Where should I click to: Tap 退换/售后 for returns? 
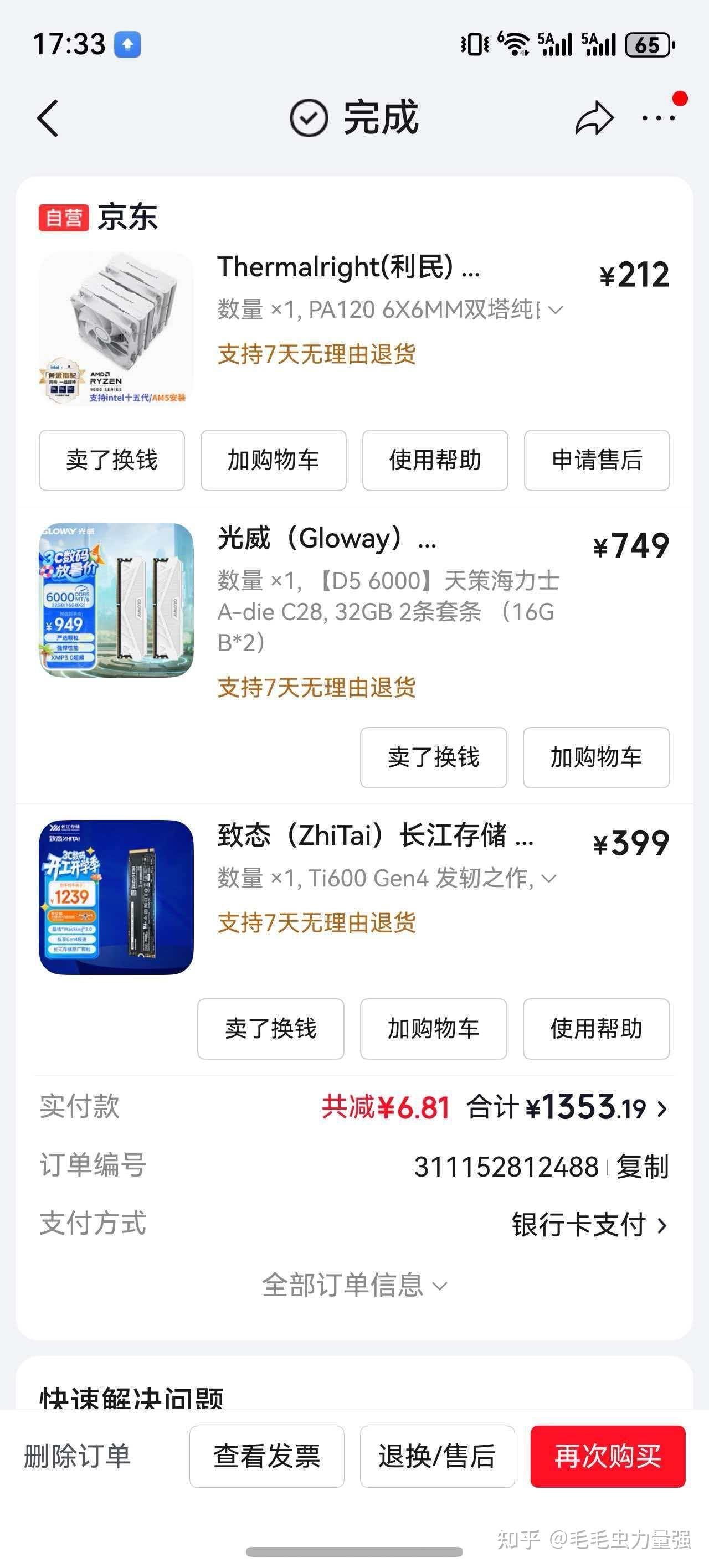tap(435, 1456)
